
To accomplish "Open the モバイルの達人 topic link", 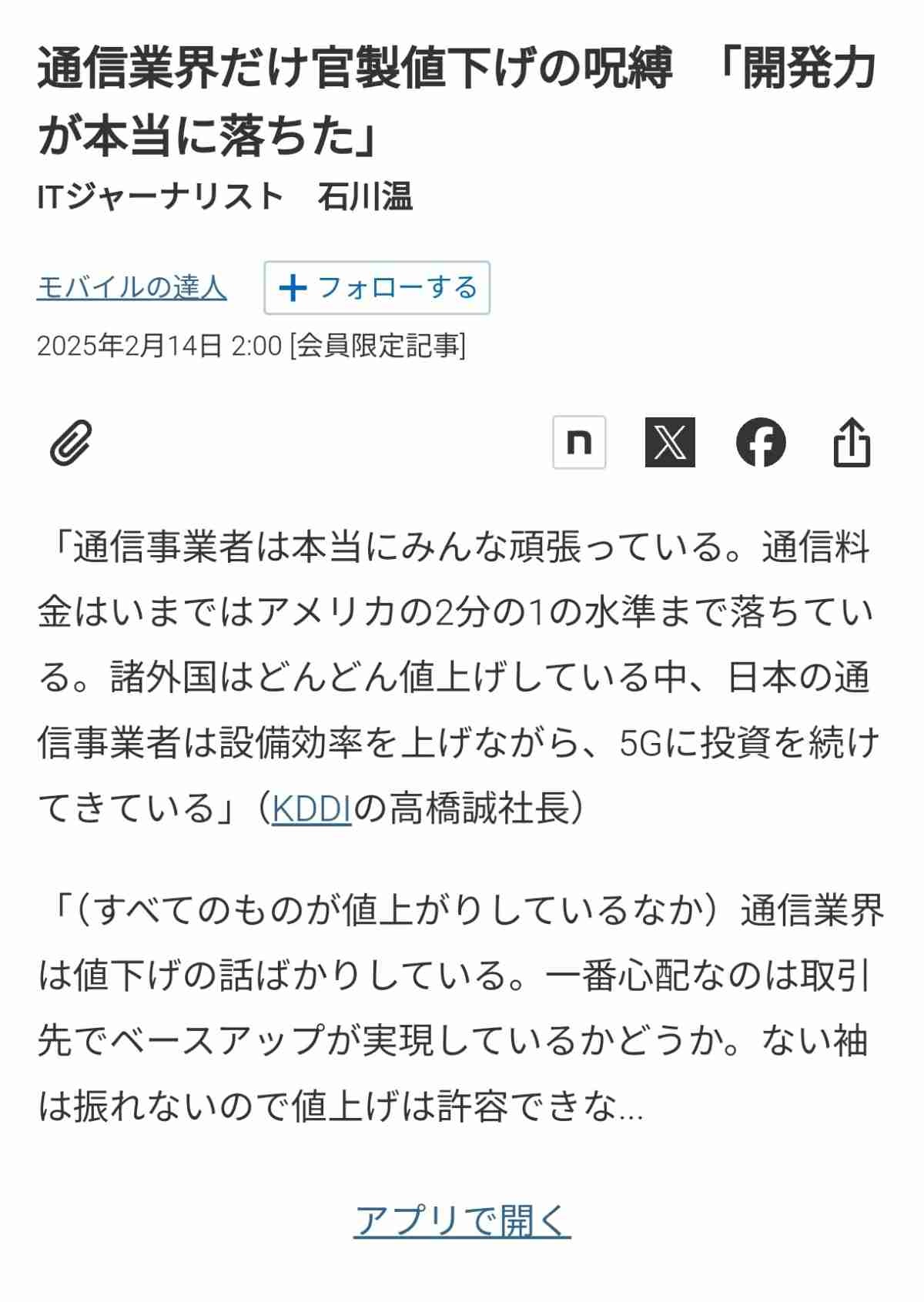I will click(132, 287).
